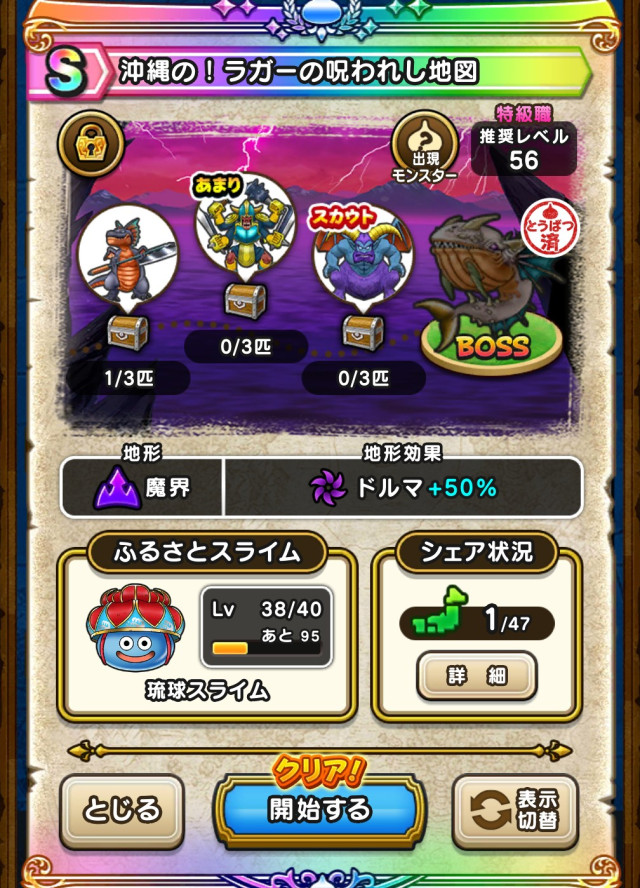Screen dimensions: 640x888
Task: Close the map with とじる
Action: click(x=122, y=810)
